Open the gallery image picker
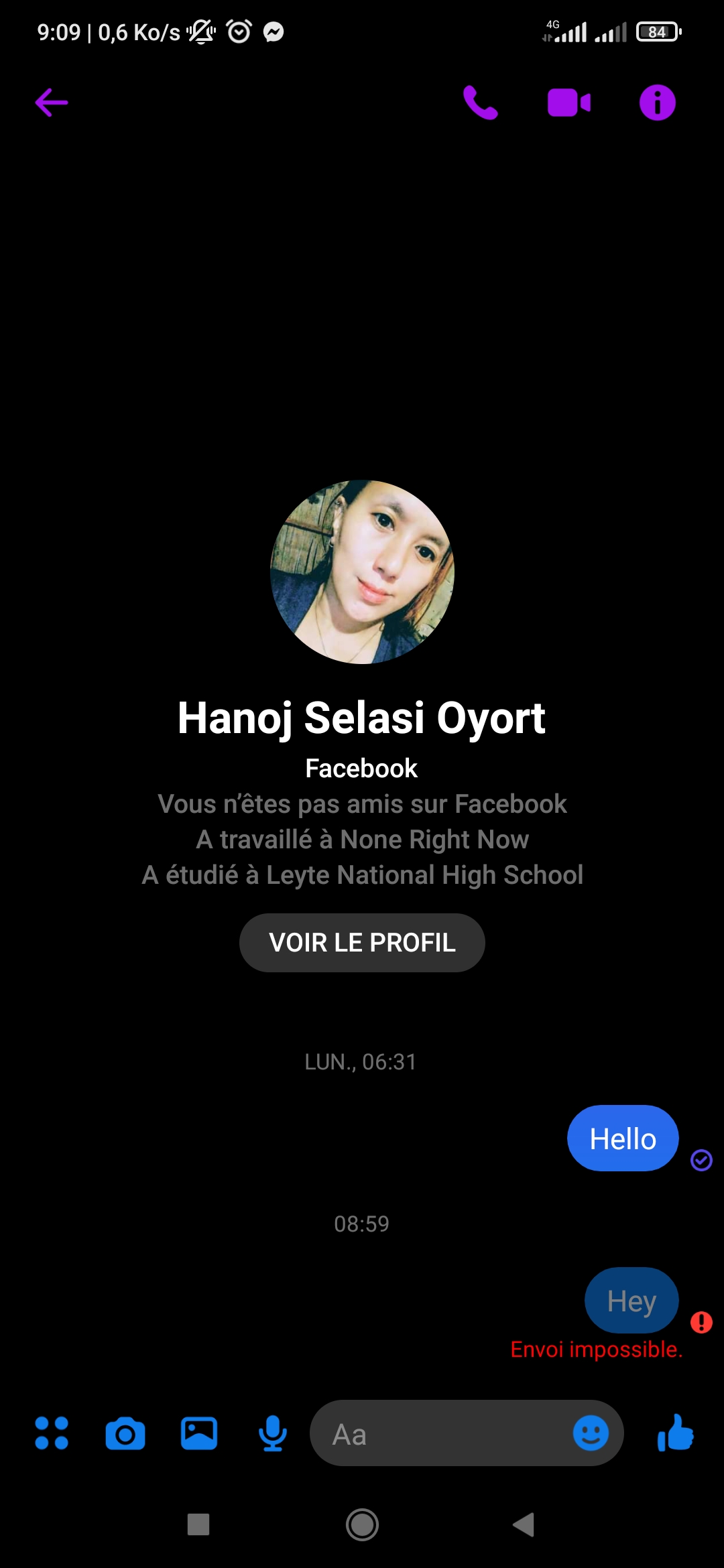Viewport: 724px width, 1568px height. [x=199, y=1433]
